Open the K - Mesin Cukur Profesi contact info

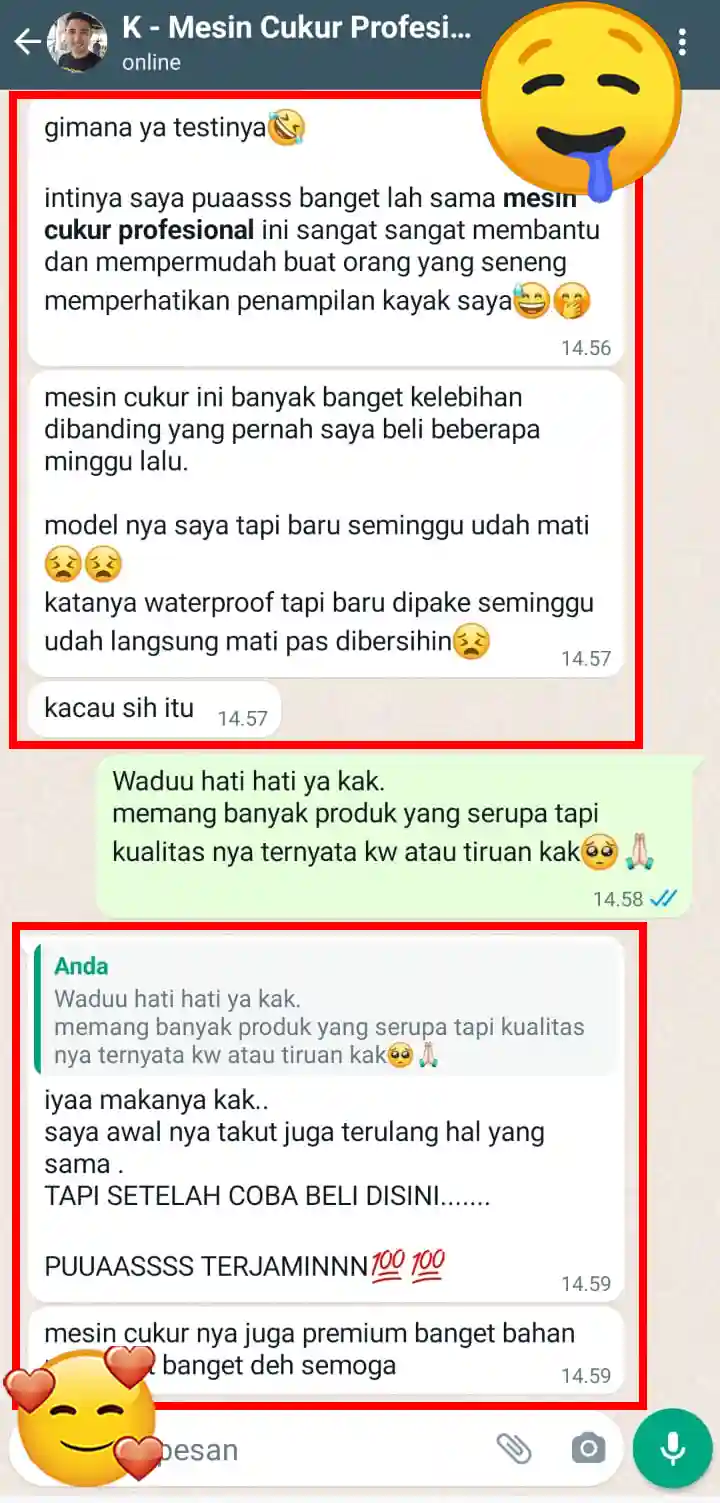coord(295,42)
